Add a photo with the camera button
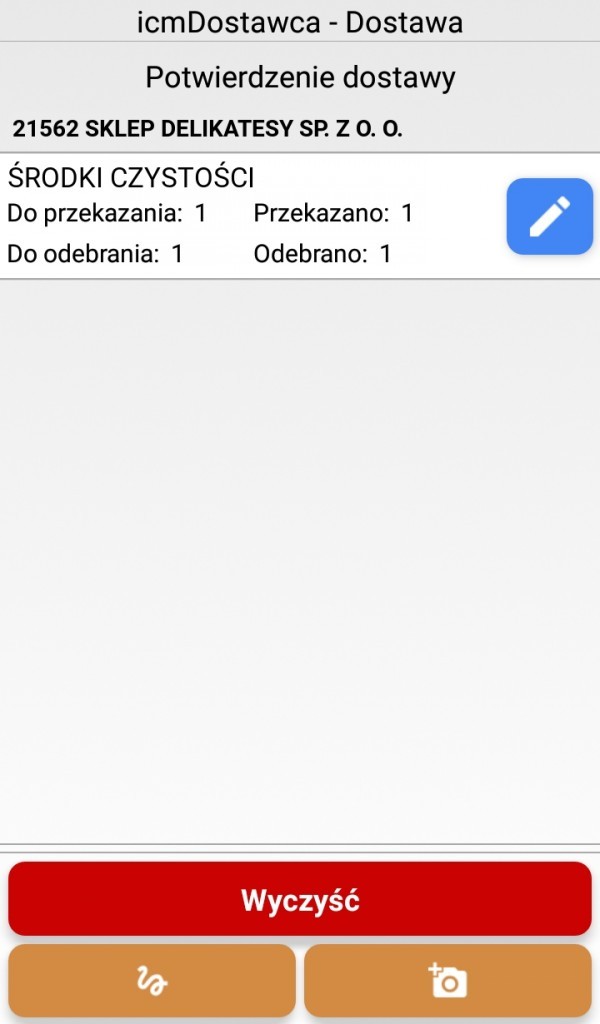 click(x=447, y=981)
